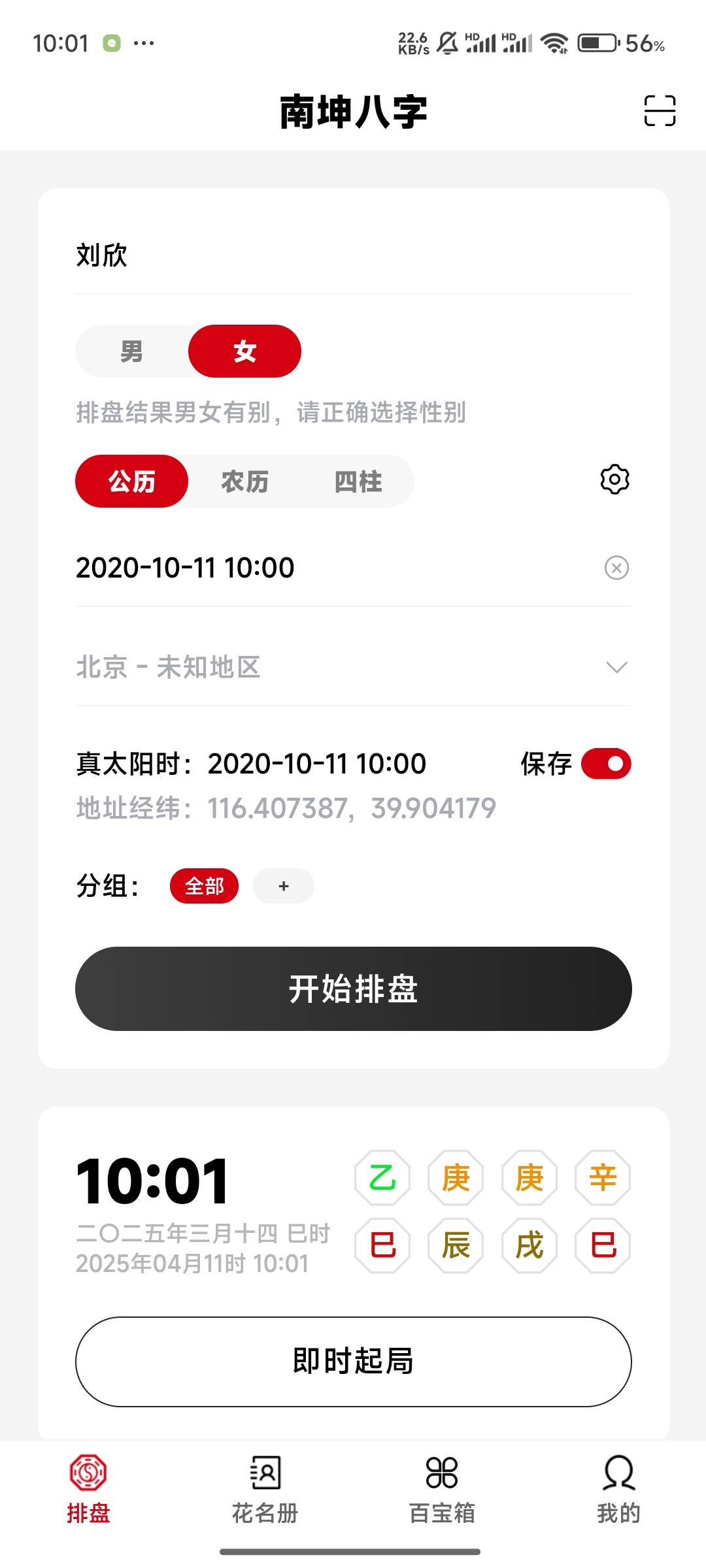The width and height of the screenshot is (706, 1568).
Task: Switch to the 四柱 input tab
Action: [x=358, y=482]
